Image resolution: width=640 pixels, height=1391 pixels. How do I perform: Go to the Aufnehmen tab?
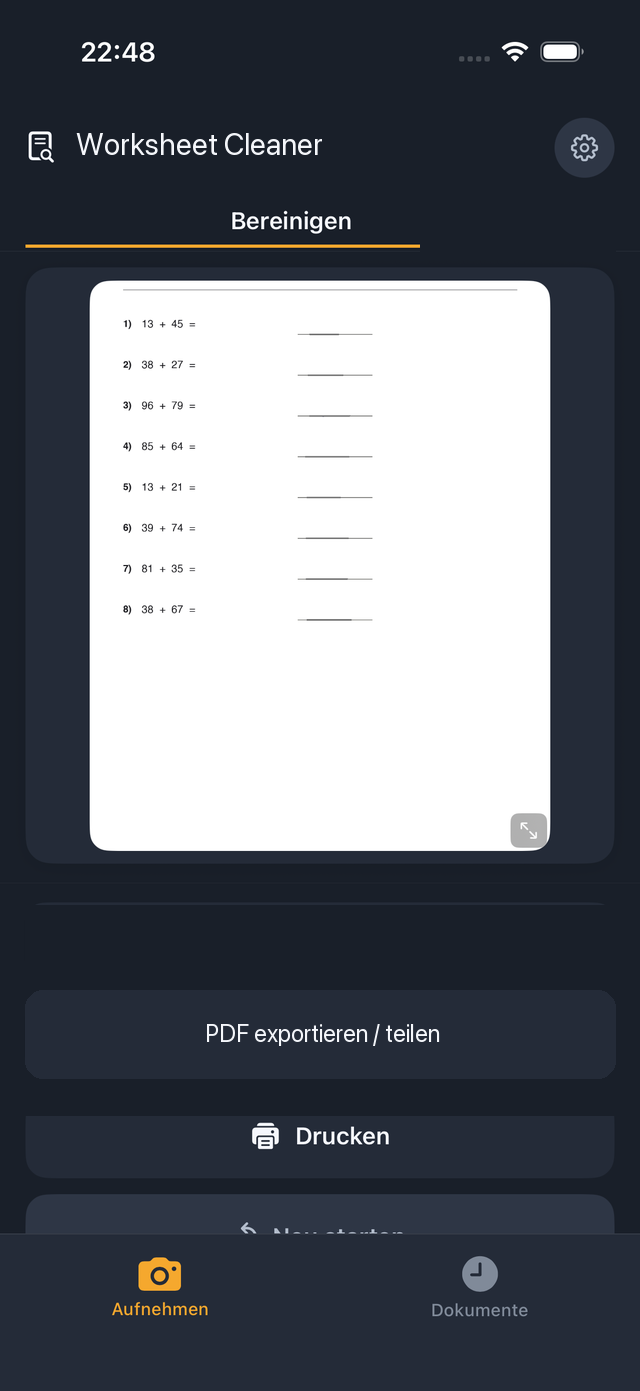click(x=160, y=1288)
